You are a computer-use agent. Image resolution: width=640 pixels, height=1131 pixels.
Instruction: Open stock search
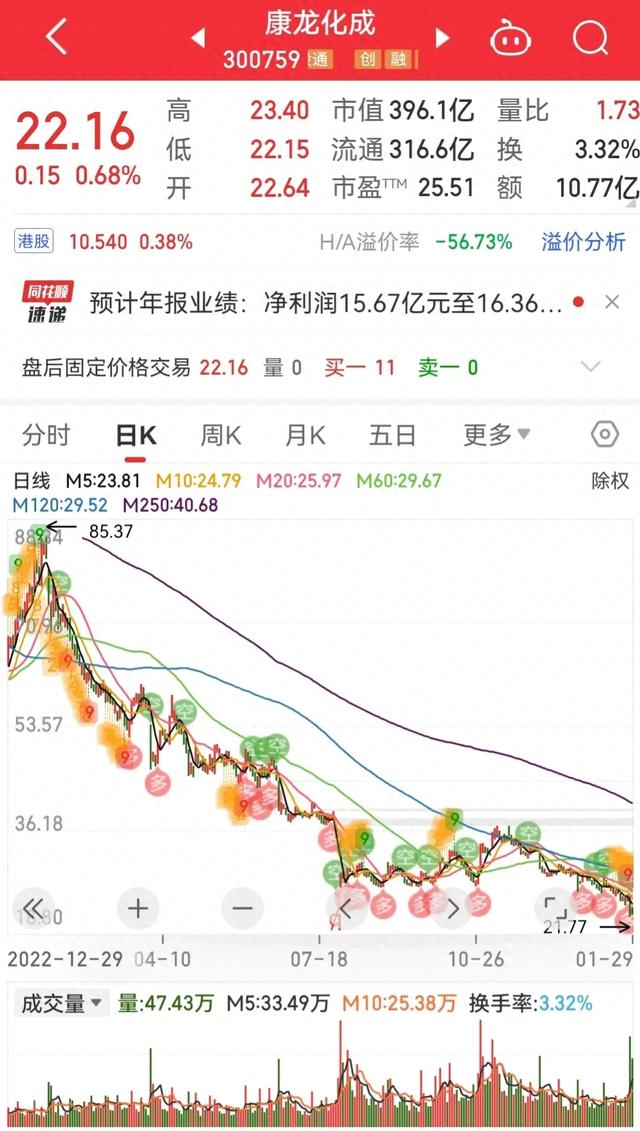tap(590, 38)
